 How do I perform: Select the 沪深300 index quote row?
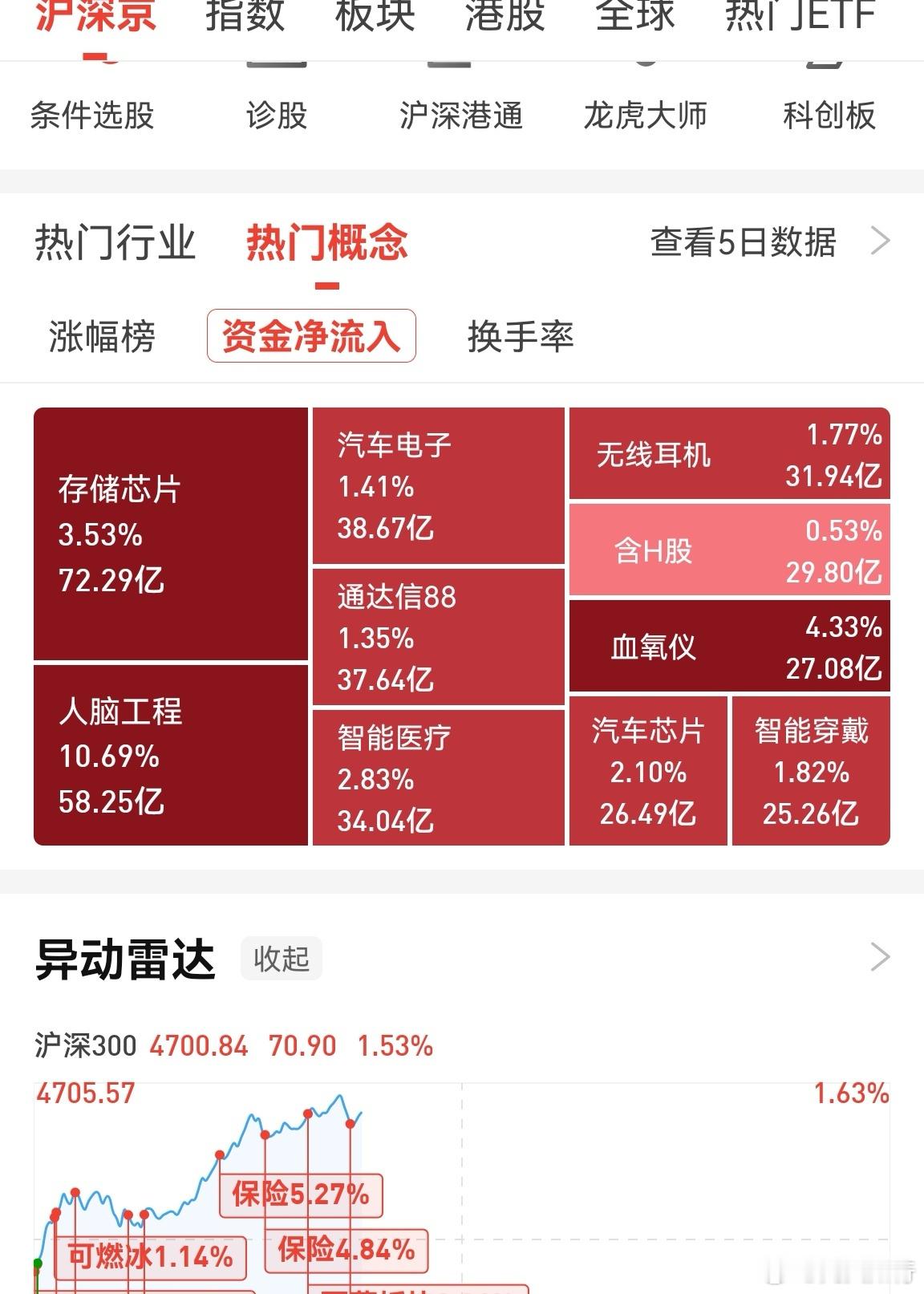coord(233,1047)
